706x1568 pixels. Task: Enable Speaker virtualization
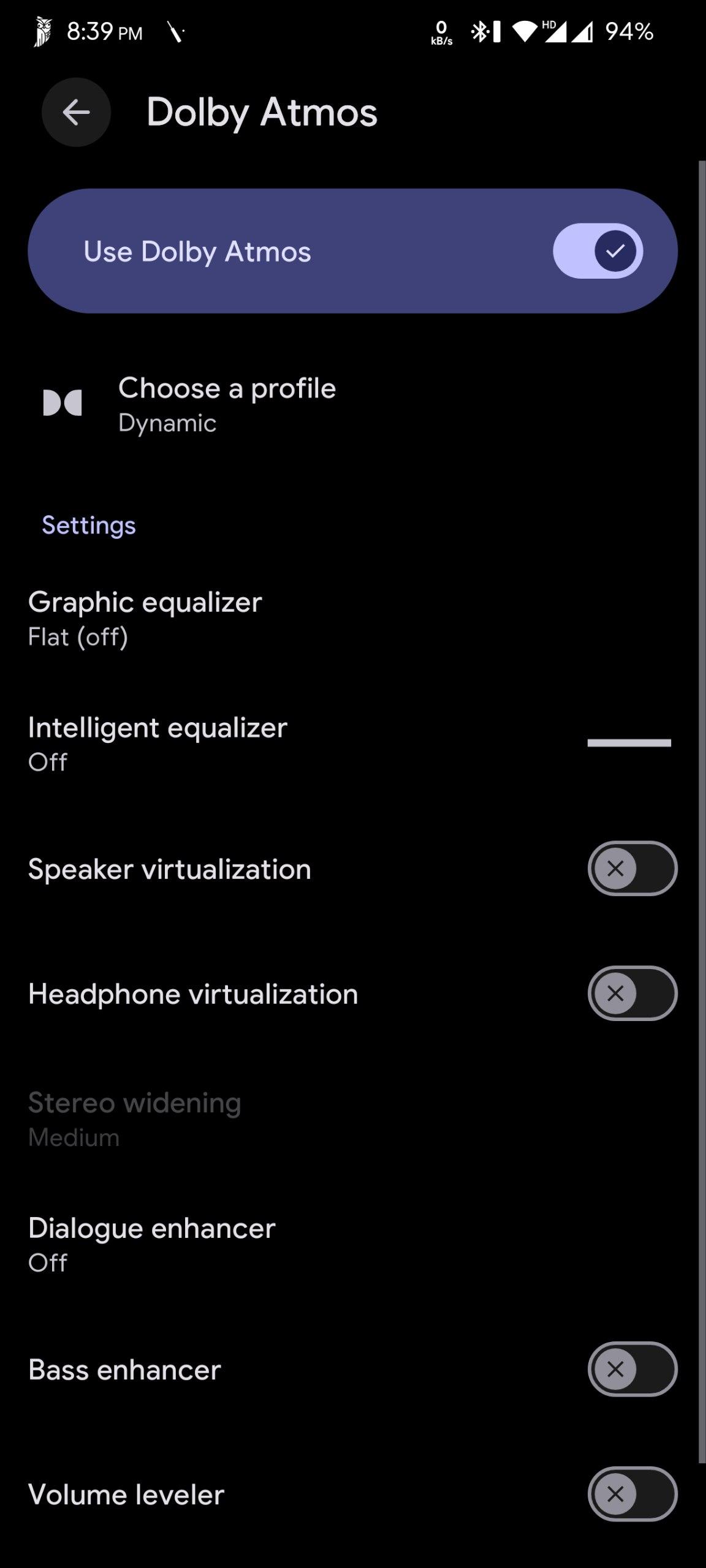pyautogui.click(x=632, y=869)
